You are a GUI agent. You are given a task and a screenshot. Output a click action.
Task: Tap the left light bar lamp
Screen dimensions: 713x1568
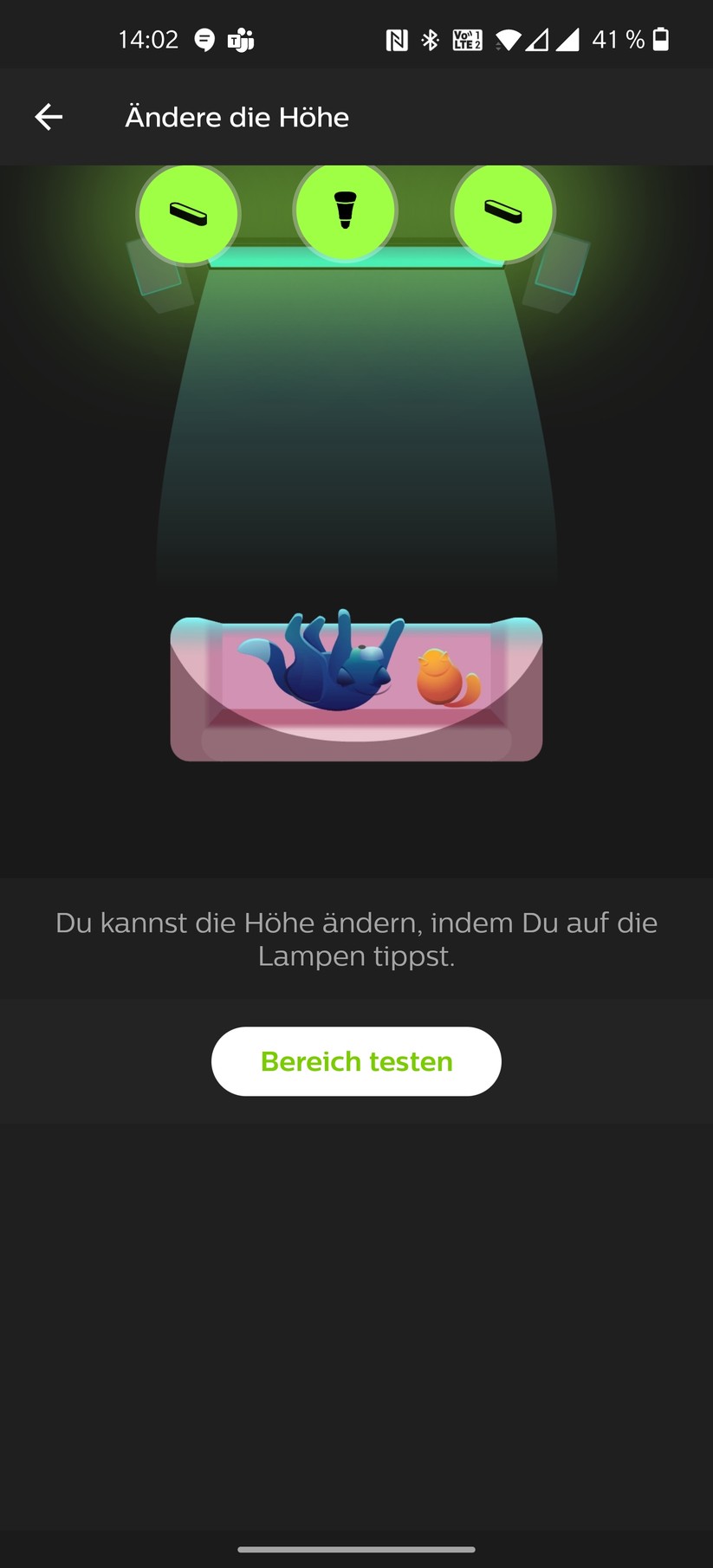[188, 214]
